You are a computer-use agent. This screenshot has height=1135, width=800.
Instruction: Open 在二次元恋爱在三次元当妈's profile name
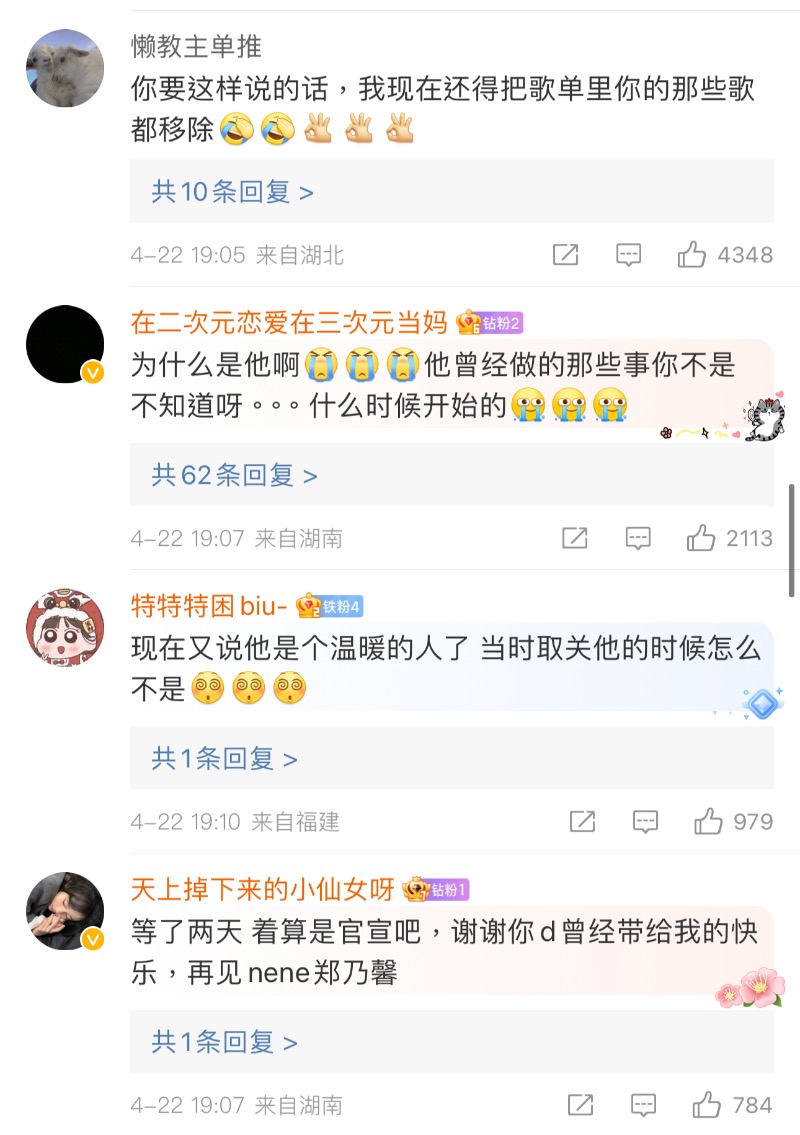click(289, 322)
